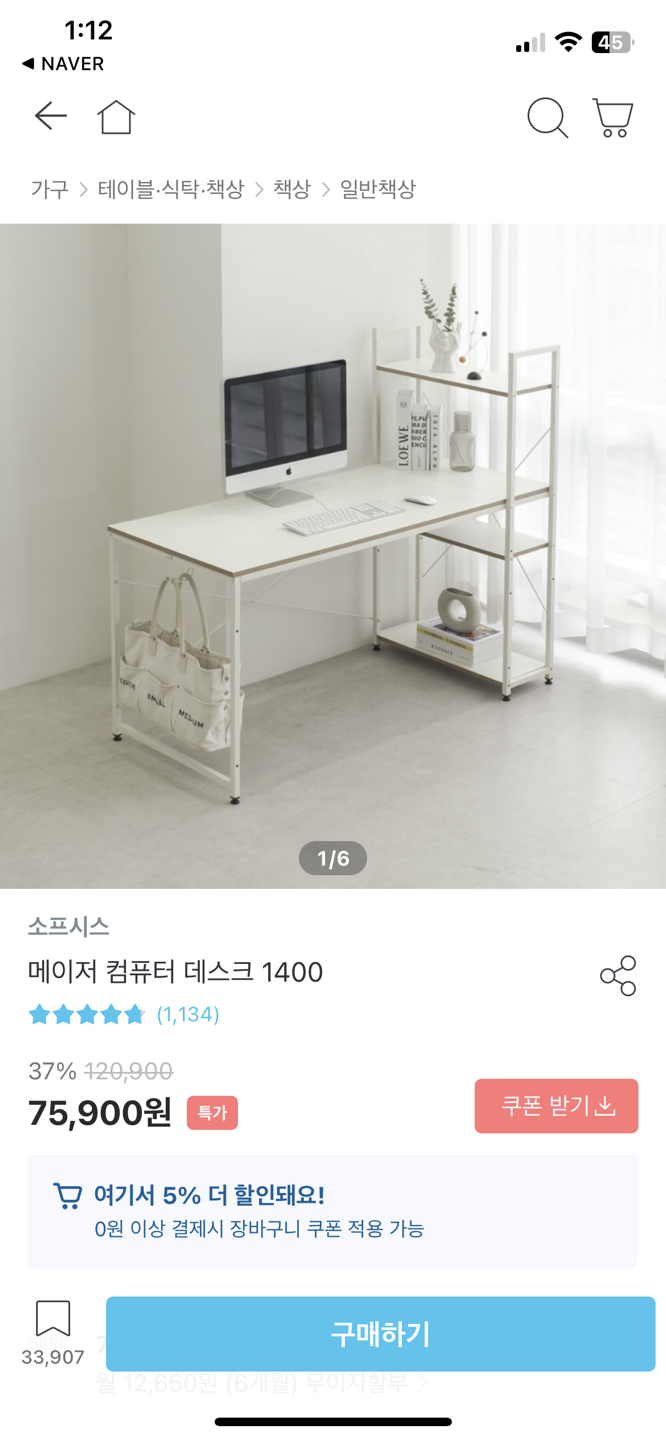
Task: Open the search magnifier icon
Action: (x=547, y=118)
